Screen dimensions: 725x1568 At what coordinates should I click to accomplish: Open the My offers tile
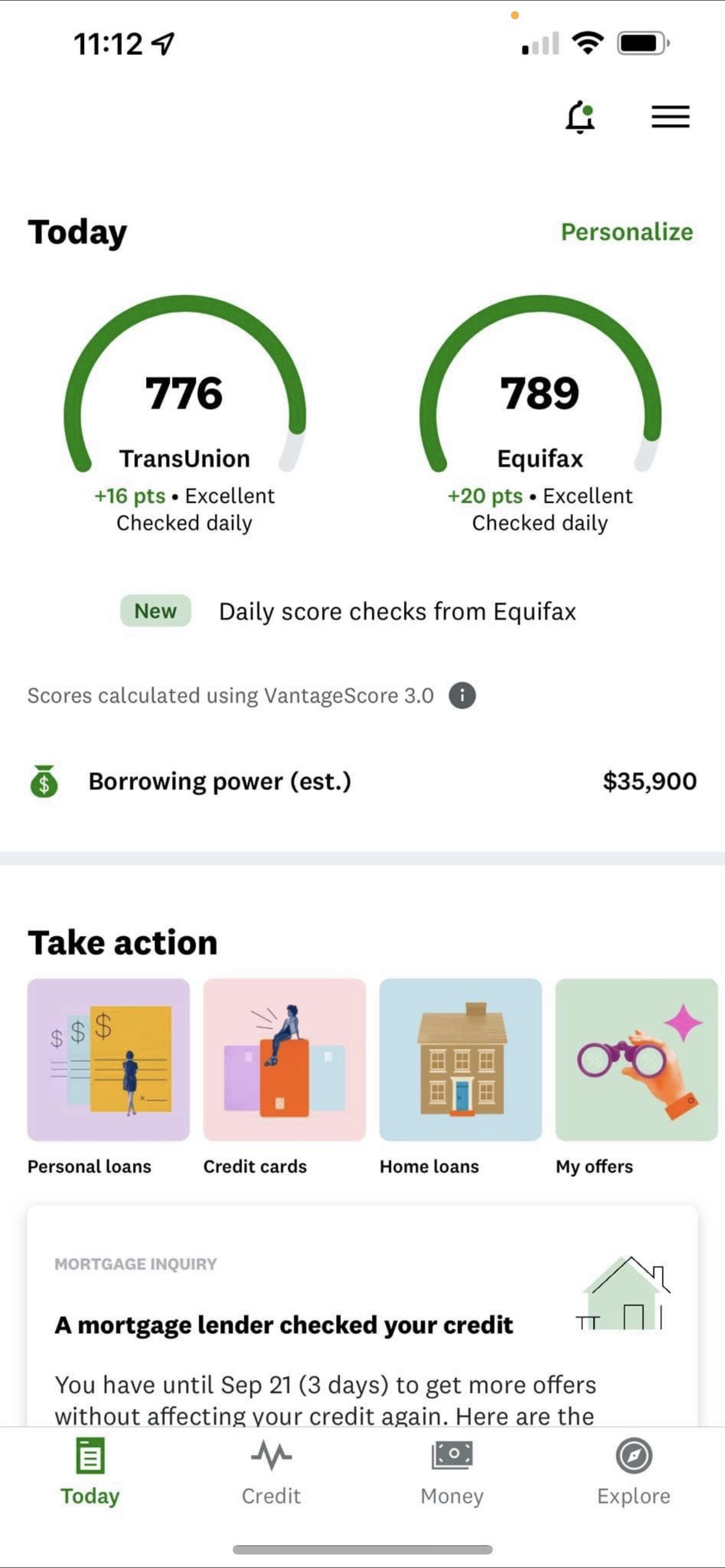636,1078
